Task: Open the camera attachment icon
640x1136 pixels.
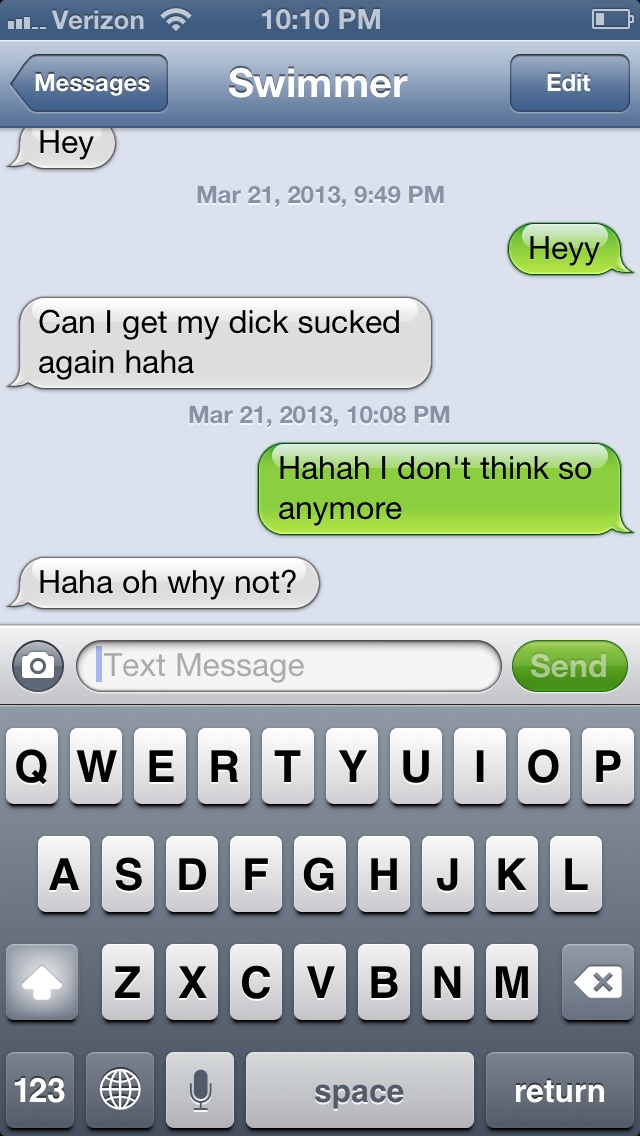Action: (x=38, y=666)
